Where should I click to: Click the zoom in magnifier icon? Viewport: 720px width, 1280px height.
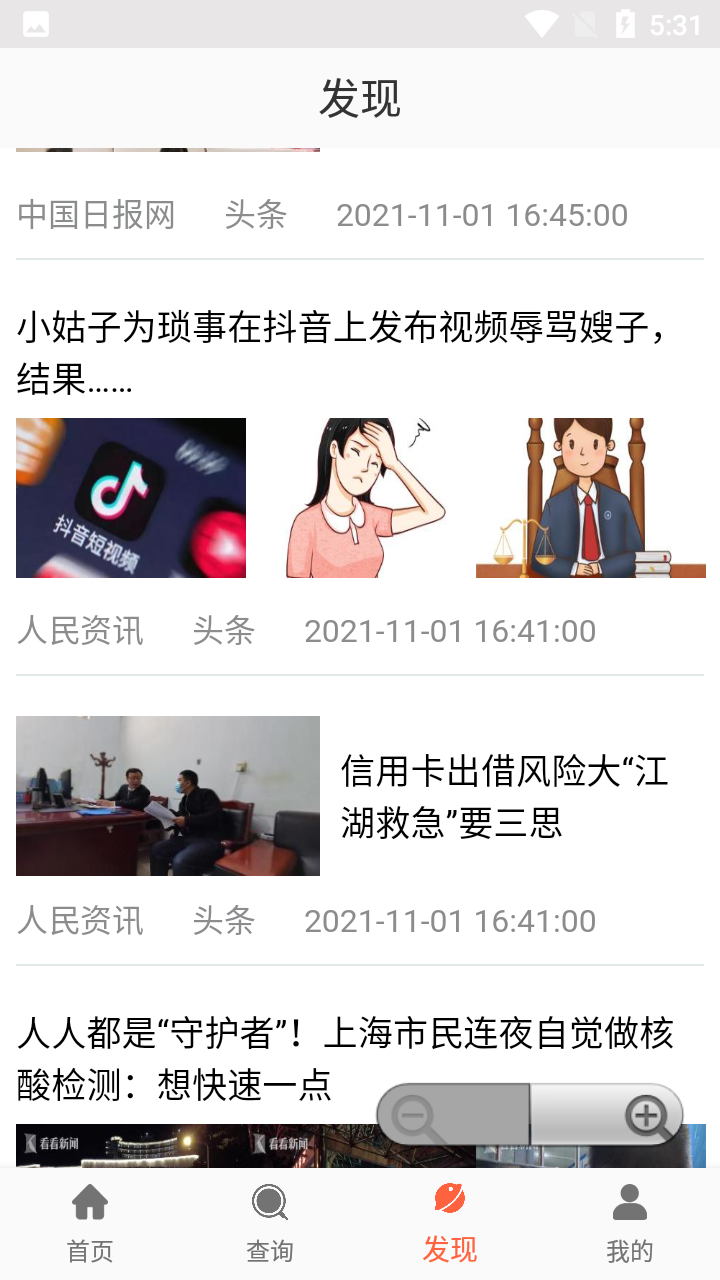pos(648,1114)
